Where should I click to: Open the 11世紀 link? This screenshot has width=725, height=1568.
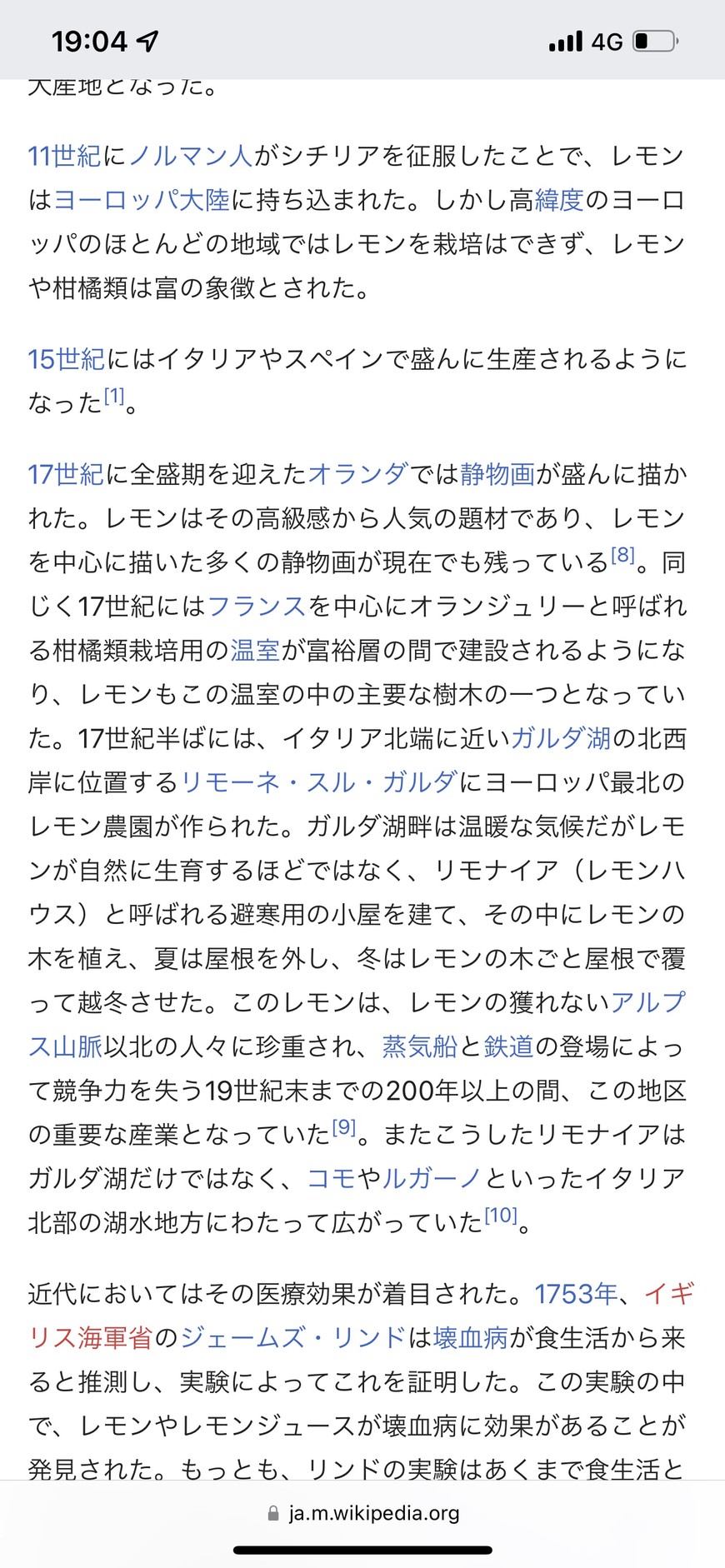(64, 156)
